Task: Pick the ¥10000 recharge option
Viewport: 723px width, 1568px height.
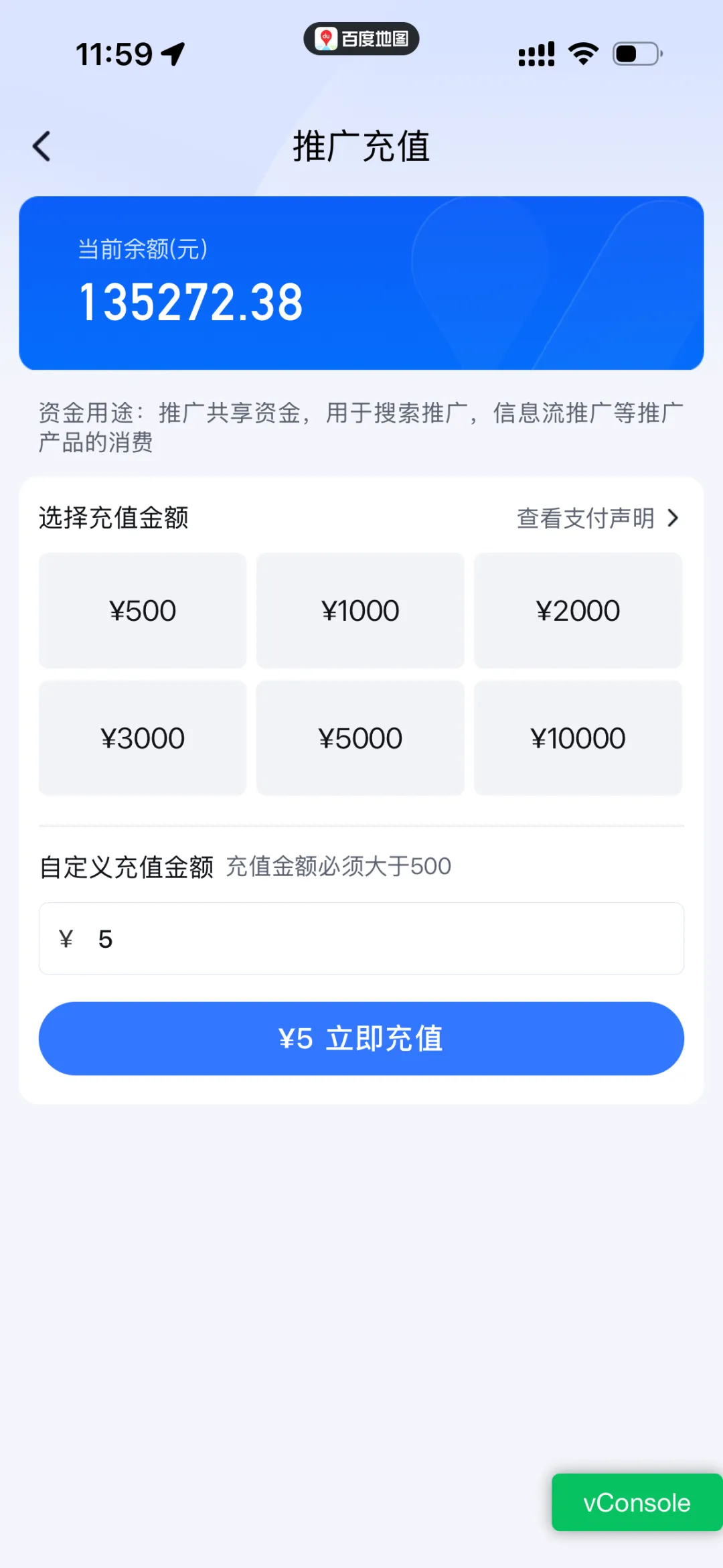Action: pyautogui.click(x=578, y=738)
